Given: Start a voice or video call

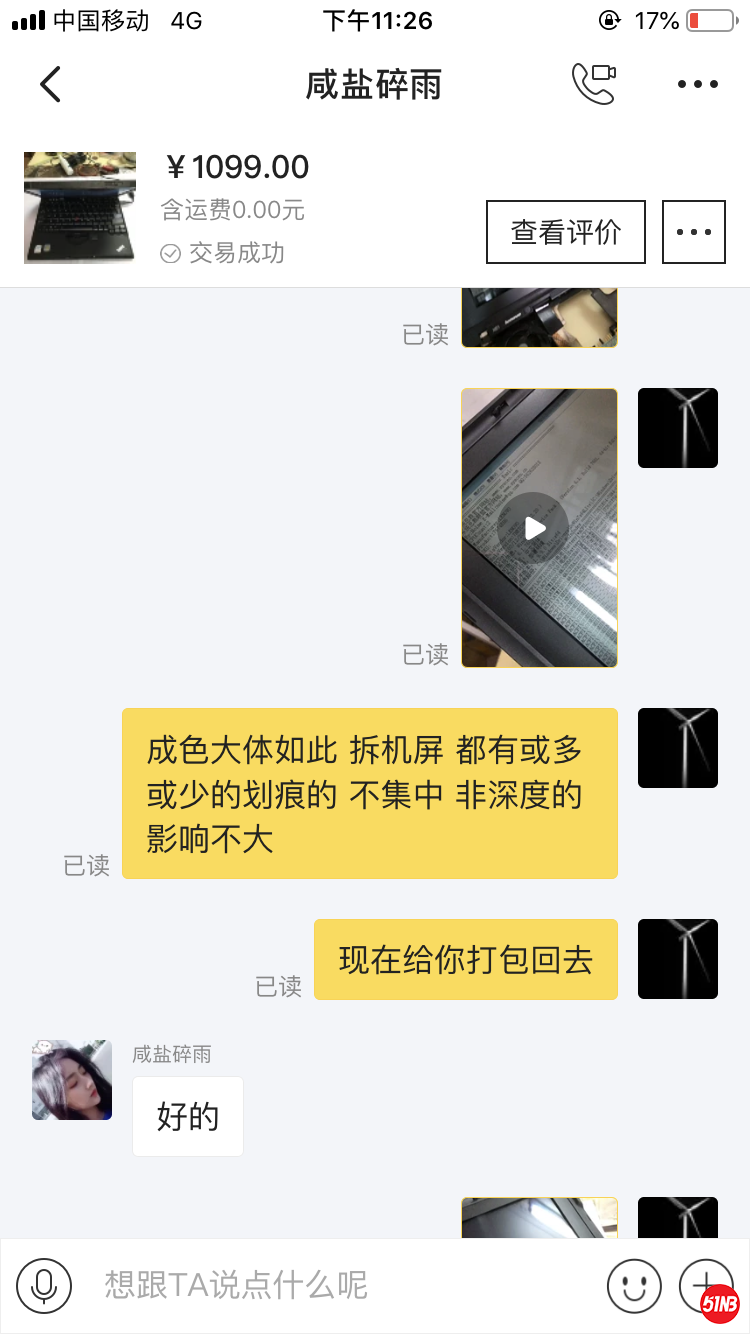Looking at the screenshot, I should (x=593, y=85).
